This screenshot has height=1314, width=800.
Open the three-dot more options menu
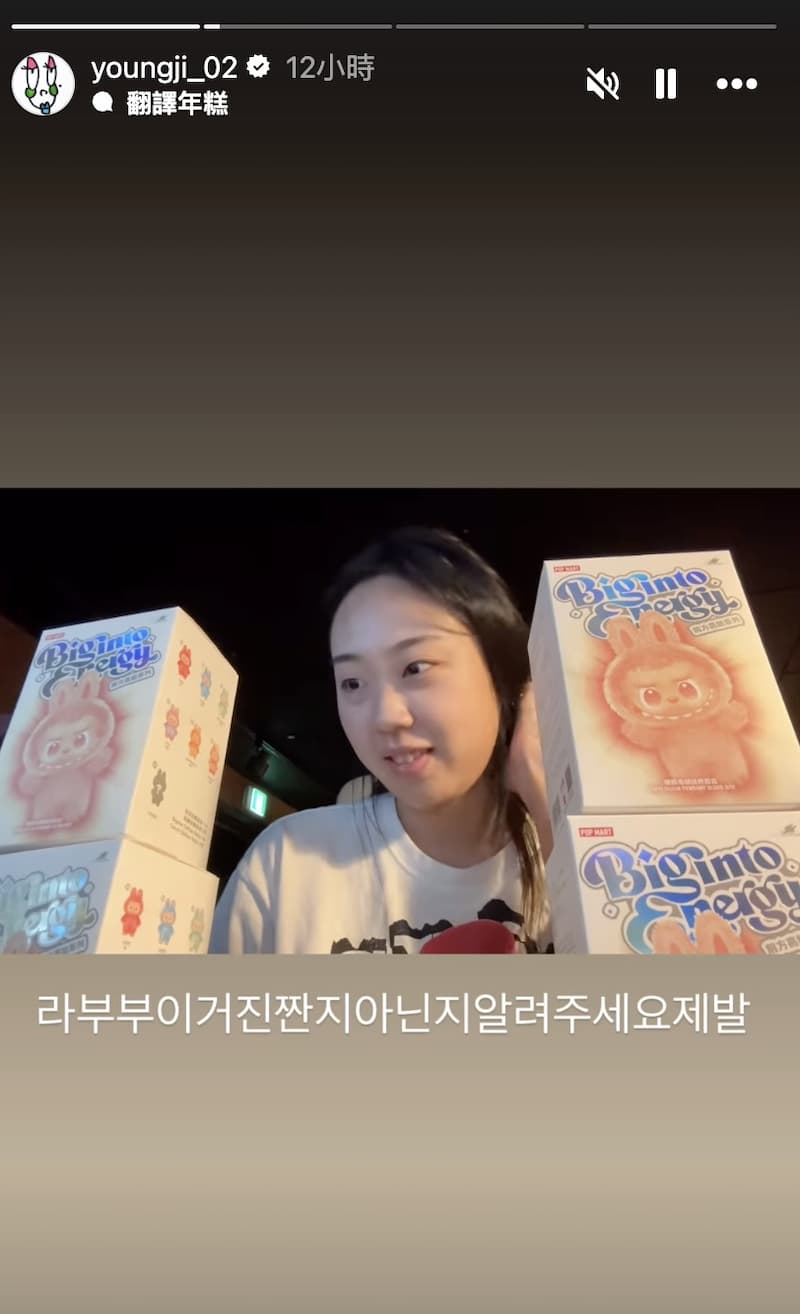[x=737, y=84]
